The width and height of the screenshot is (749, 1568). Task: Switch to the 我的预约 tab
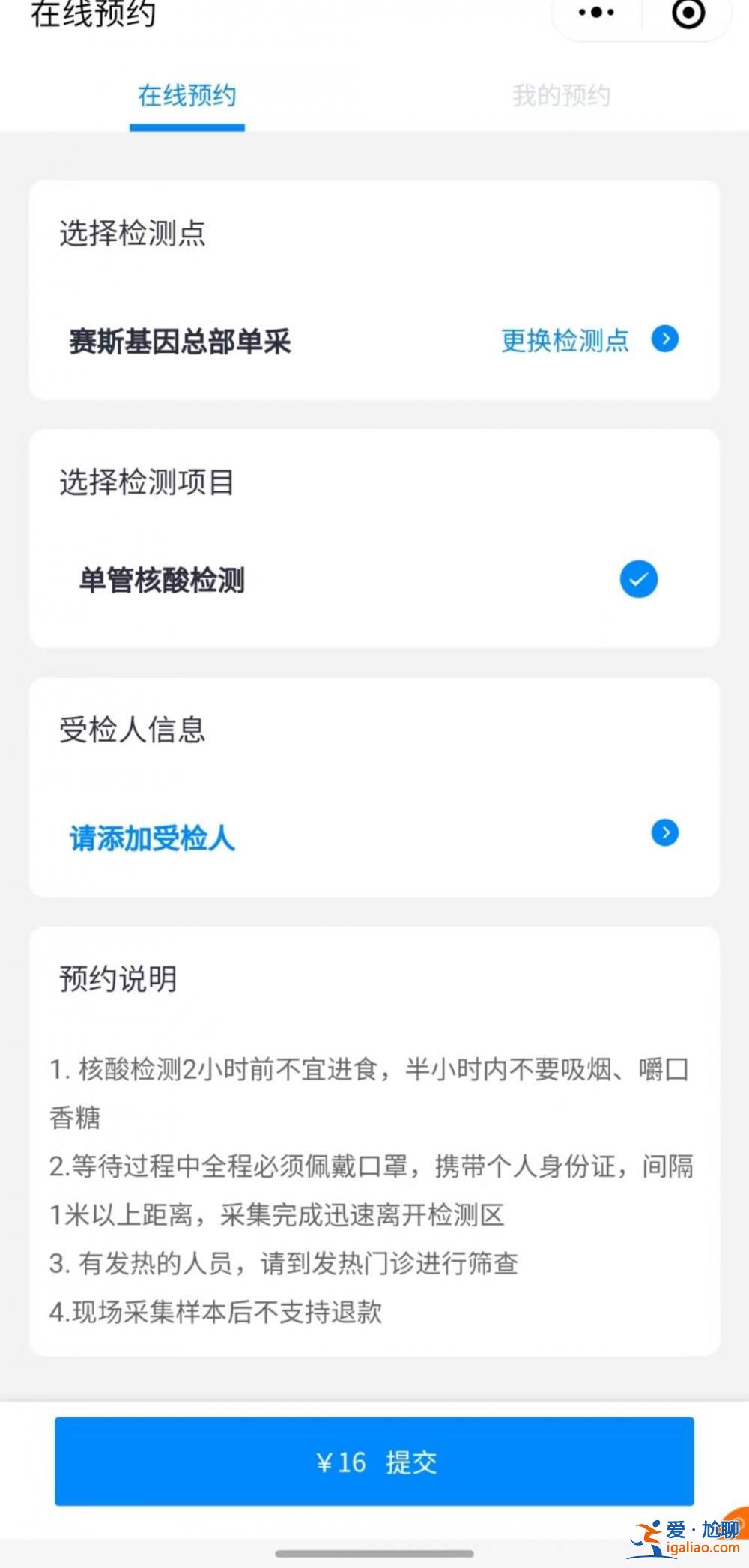coord(561,96)
